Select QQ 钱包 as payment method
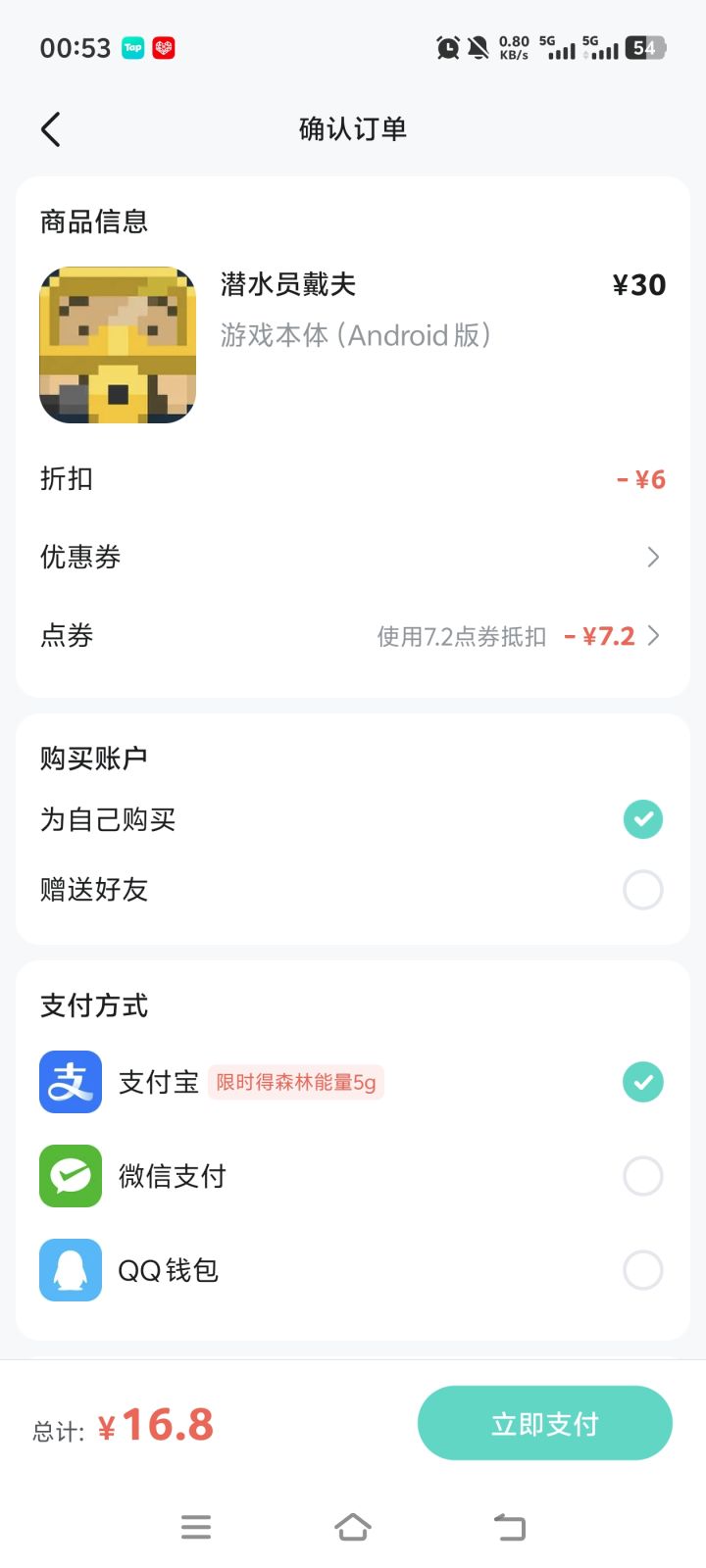 pos(642,1270)
